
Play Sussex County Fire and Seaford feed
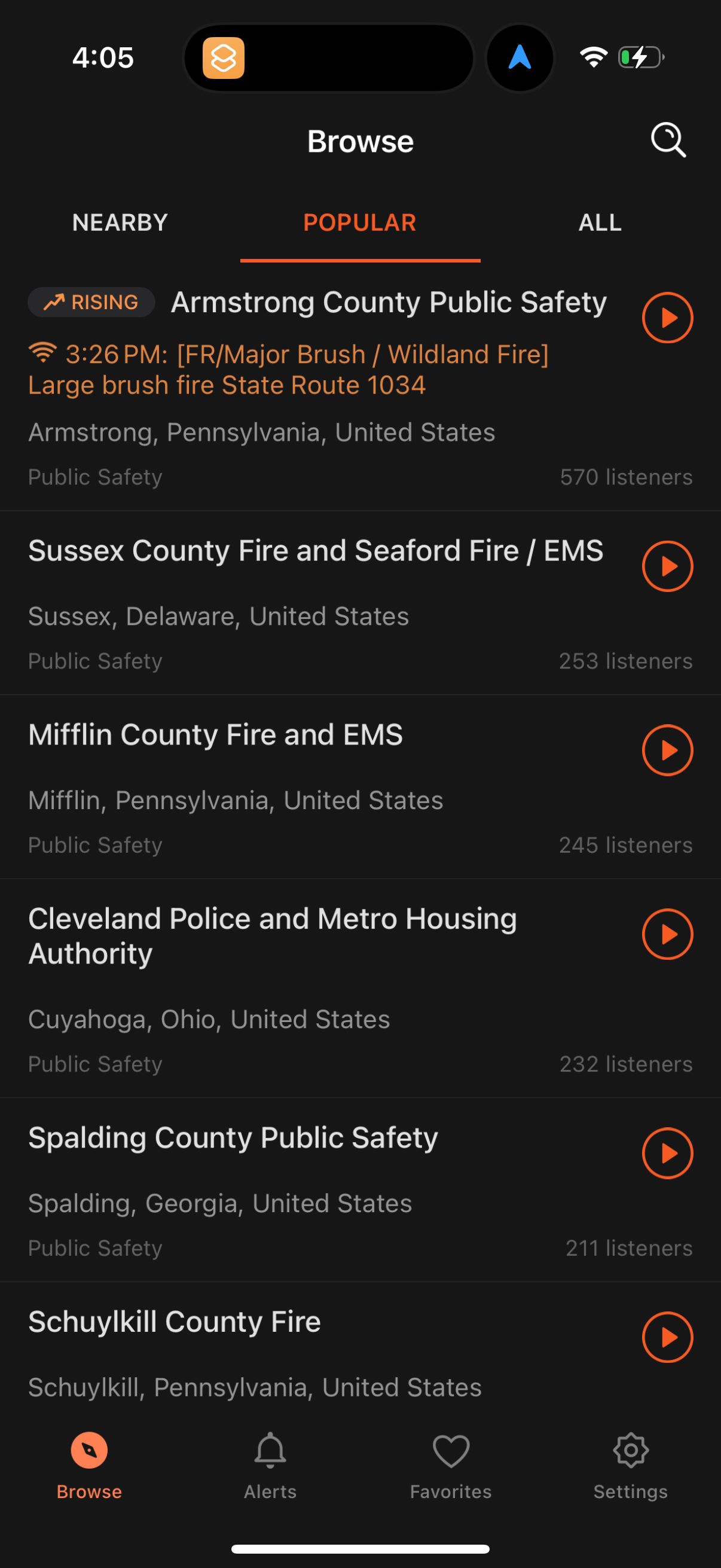[x=667, y=566]
